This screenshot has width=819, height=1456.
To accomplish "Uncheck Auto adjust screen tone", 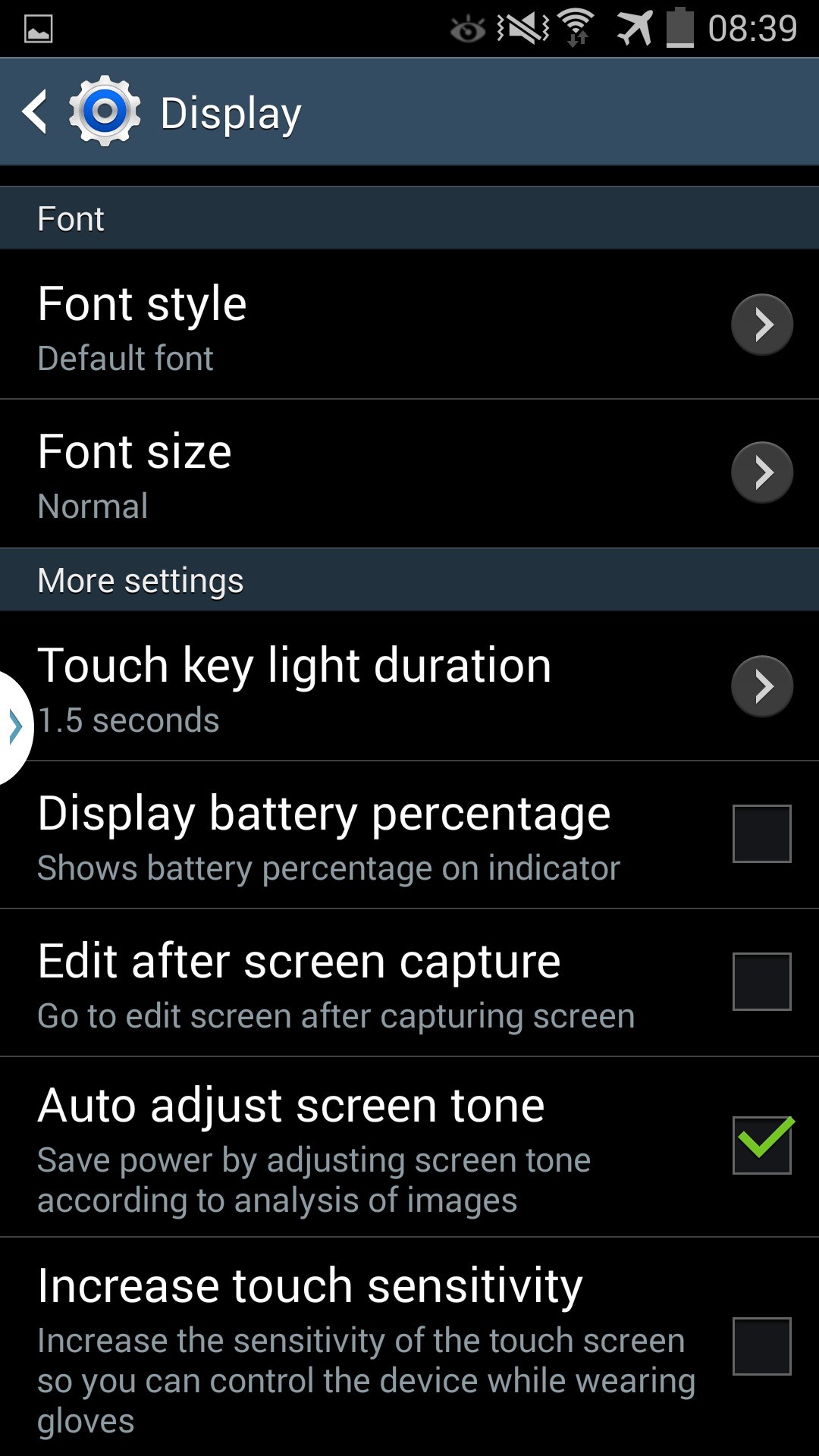I will tap(761, 1144).
